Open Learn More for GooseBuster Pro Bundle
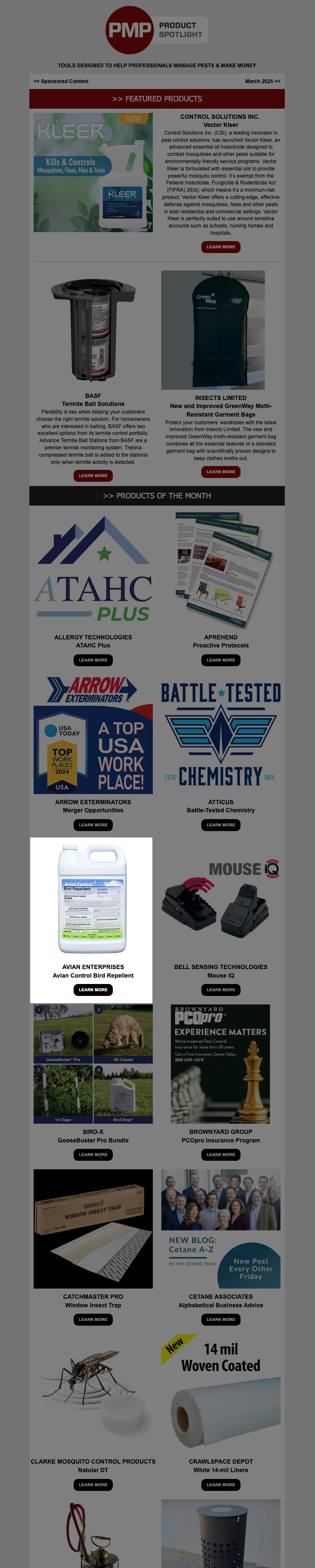 tap(93, 1155)
